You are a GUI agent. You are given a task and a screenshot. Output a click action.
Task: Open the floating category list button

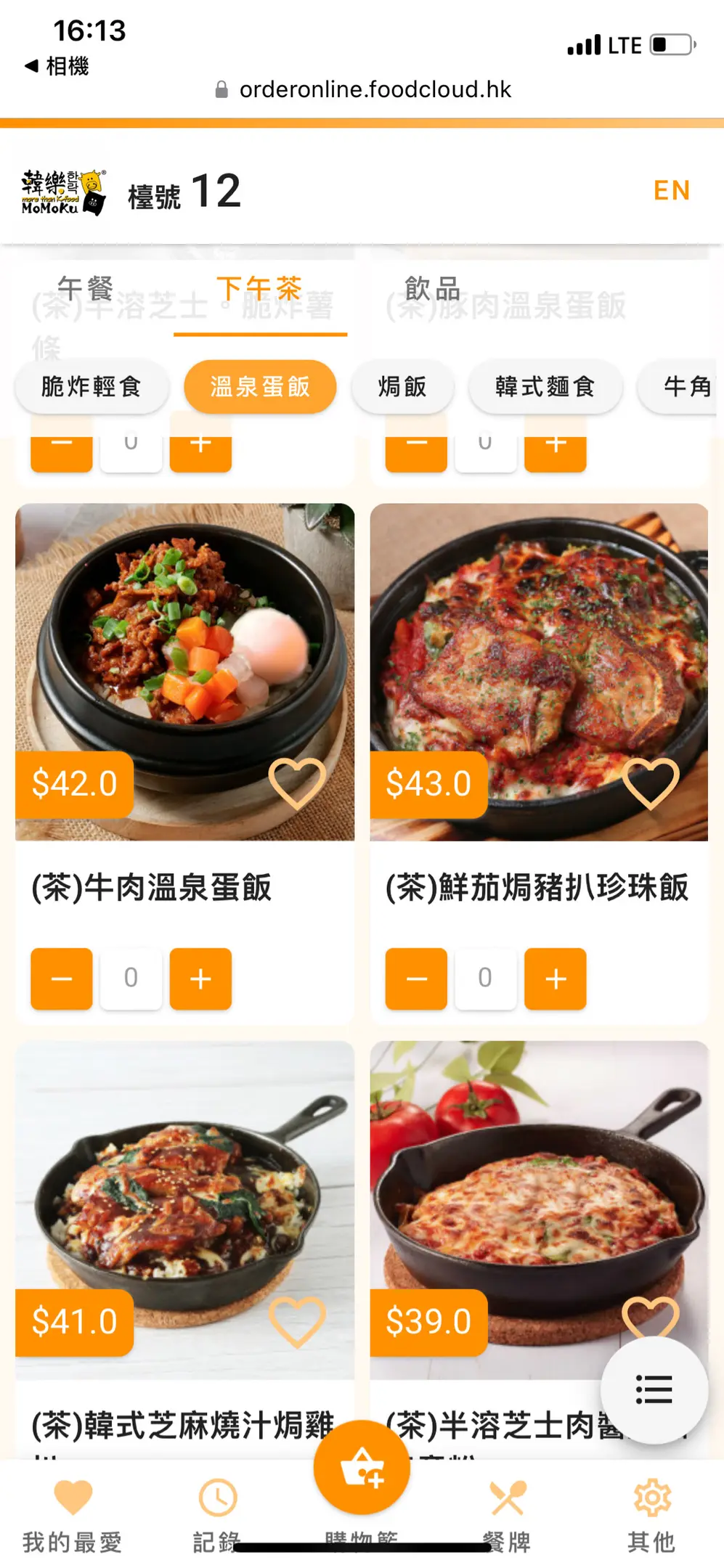pos(654,1389)
